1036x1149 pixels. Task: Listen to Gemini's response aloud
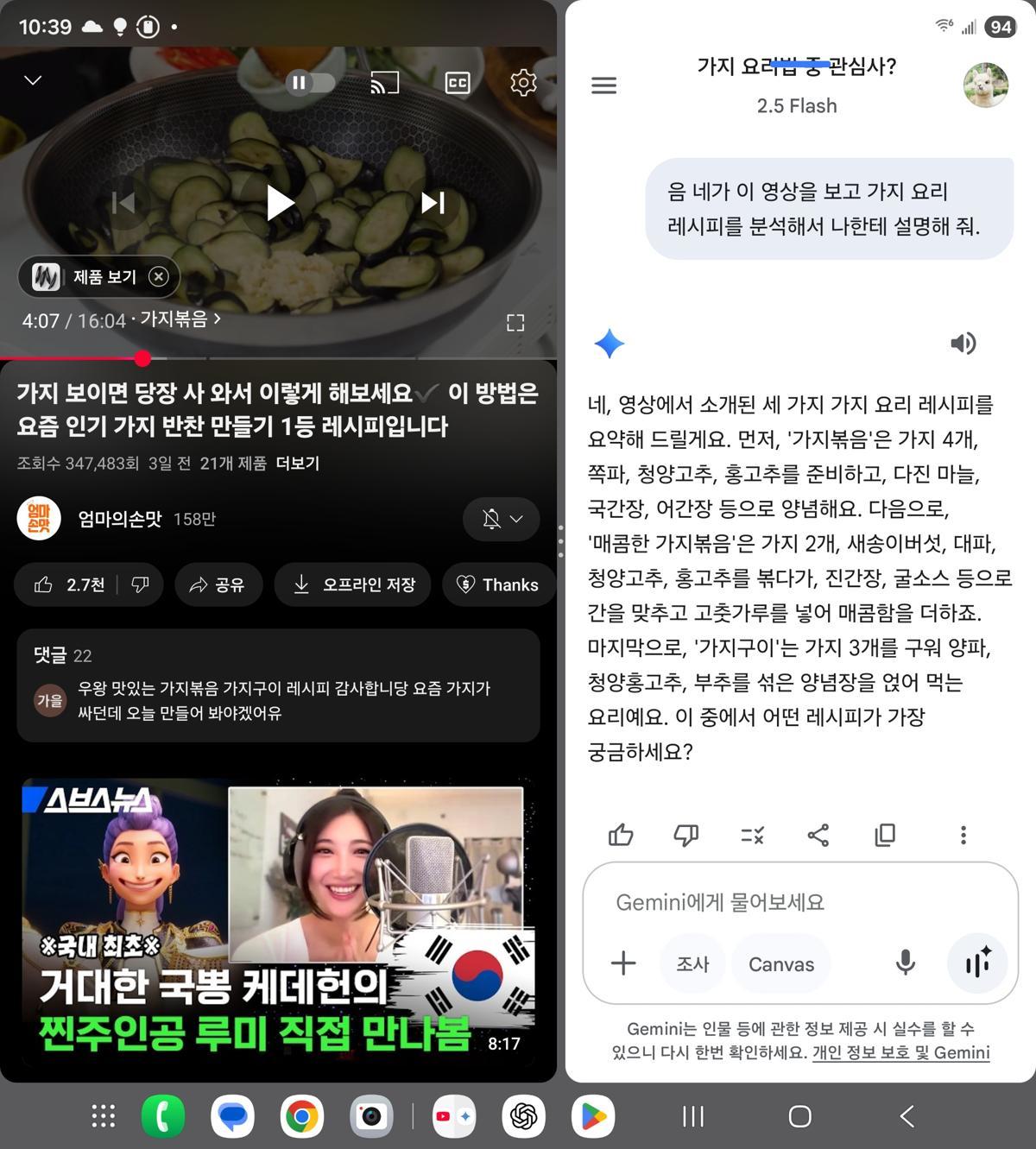tap(963, 344)
